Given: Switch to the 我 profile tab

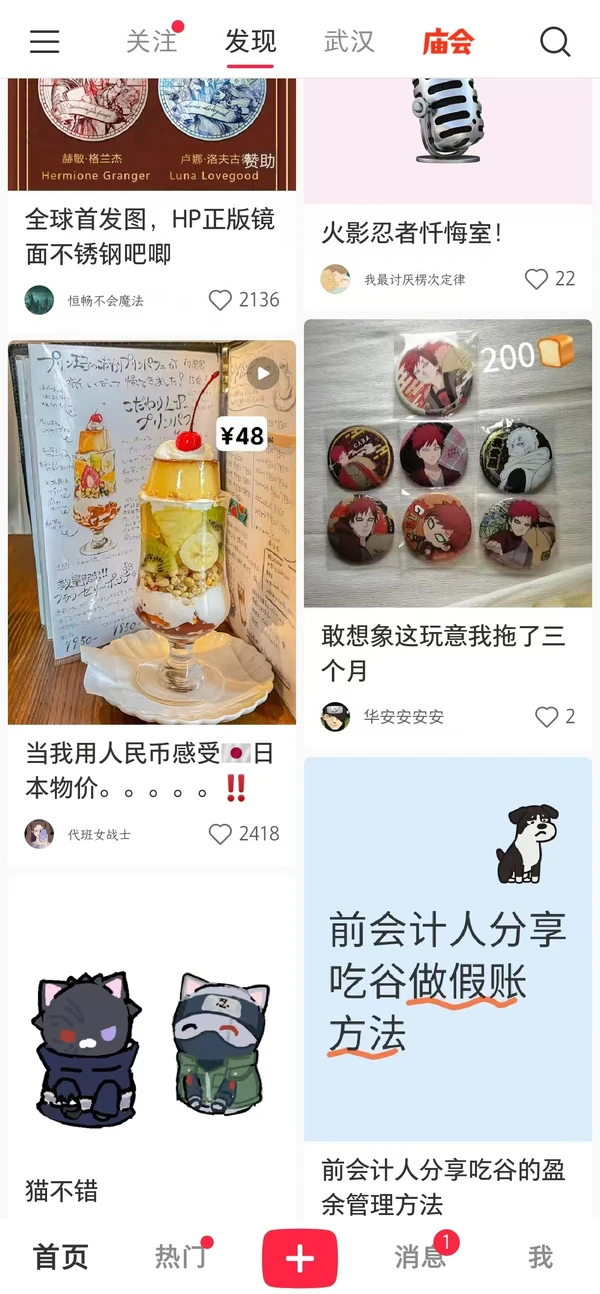Looking at the screenshot, I should [540, 1257].
